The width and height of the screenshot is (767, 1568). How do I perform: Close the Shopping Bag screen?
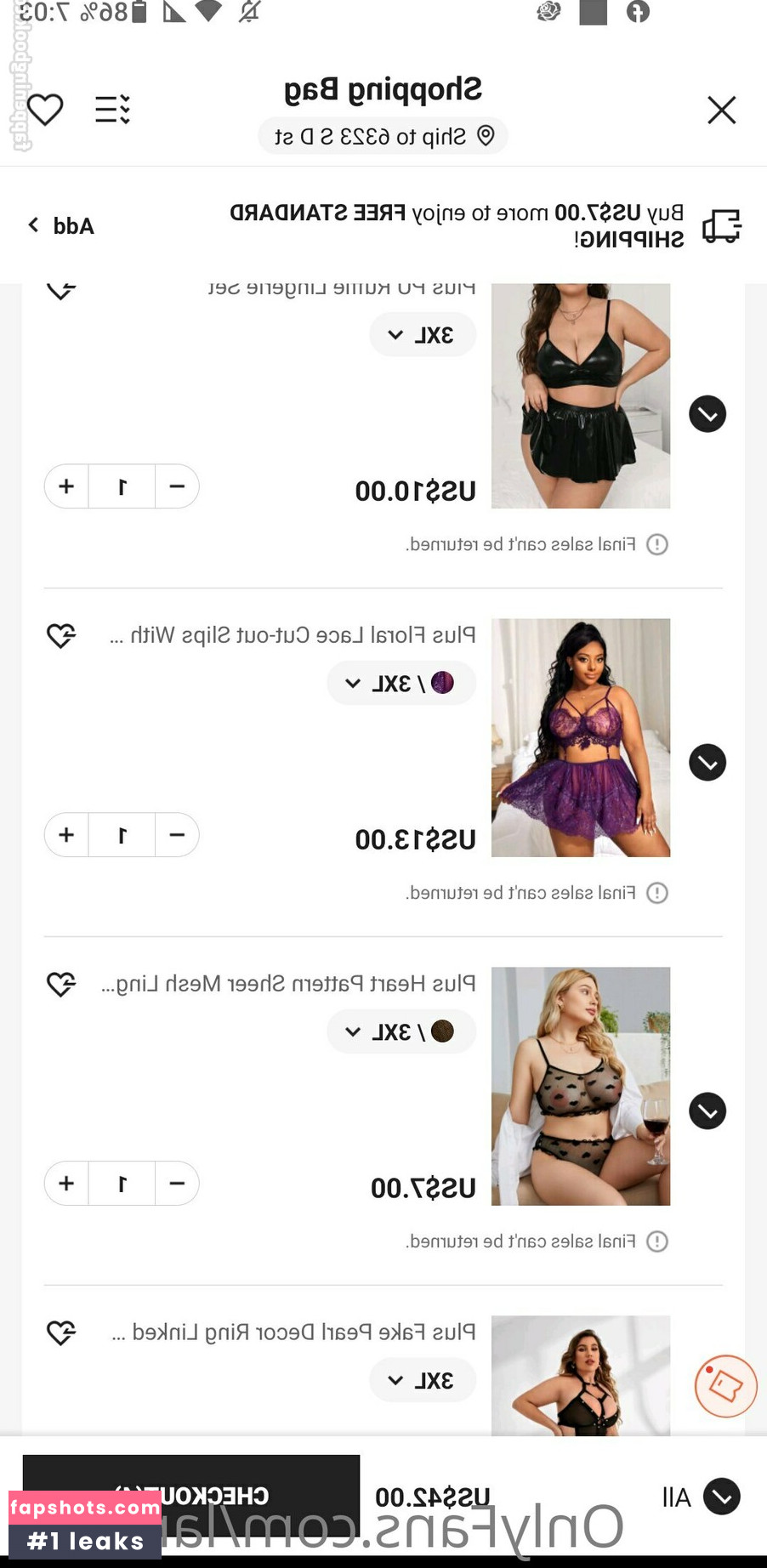tap(721, 110)
